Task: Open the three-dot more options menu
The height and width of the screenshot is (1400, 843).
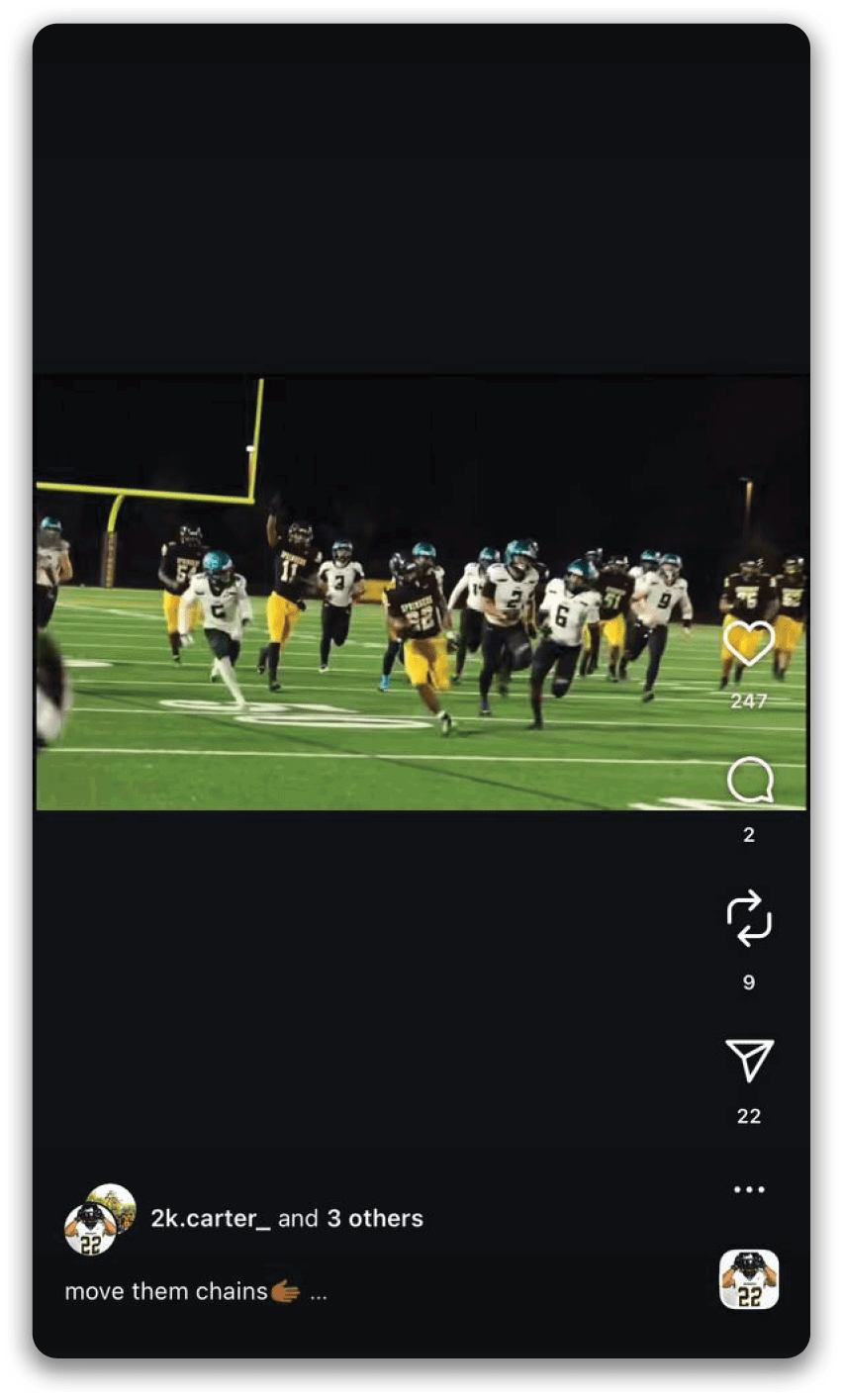Action: pos(749,1189)
